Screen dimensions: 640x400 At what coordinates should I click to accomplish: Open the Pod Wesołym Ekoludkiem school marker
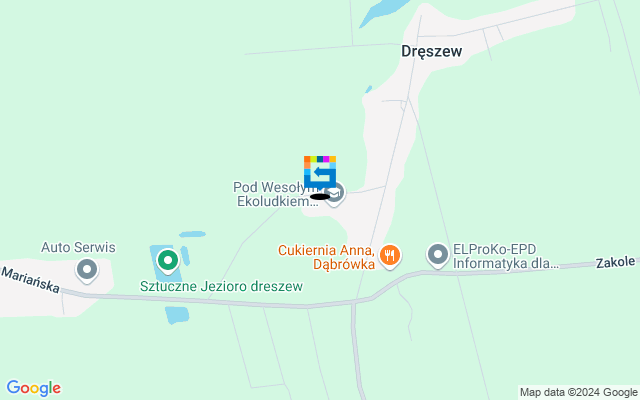click(337, 193)
